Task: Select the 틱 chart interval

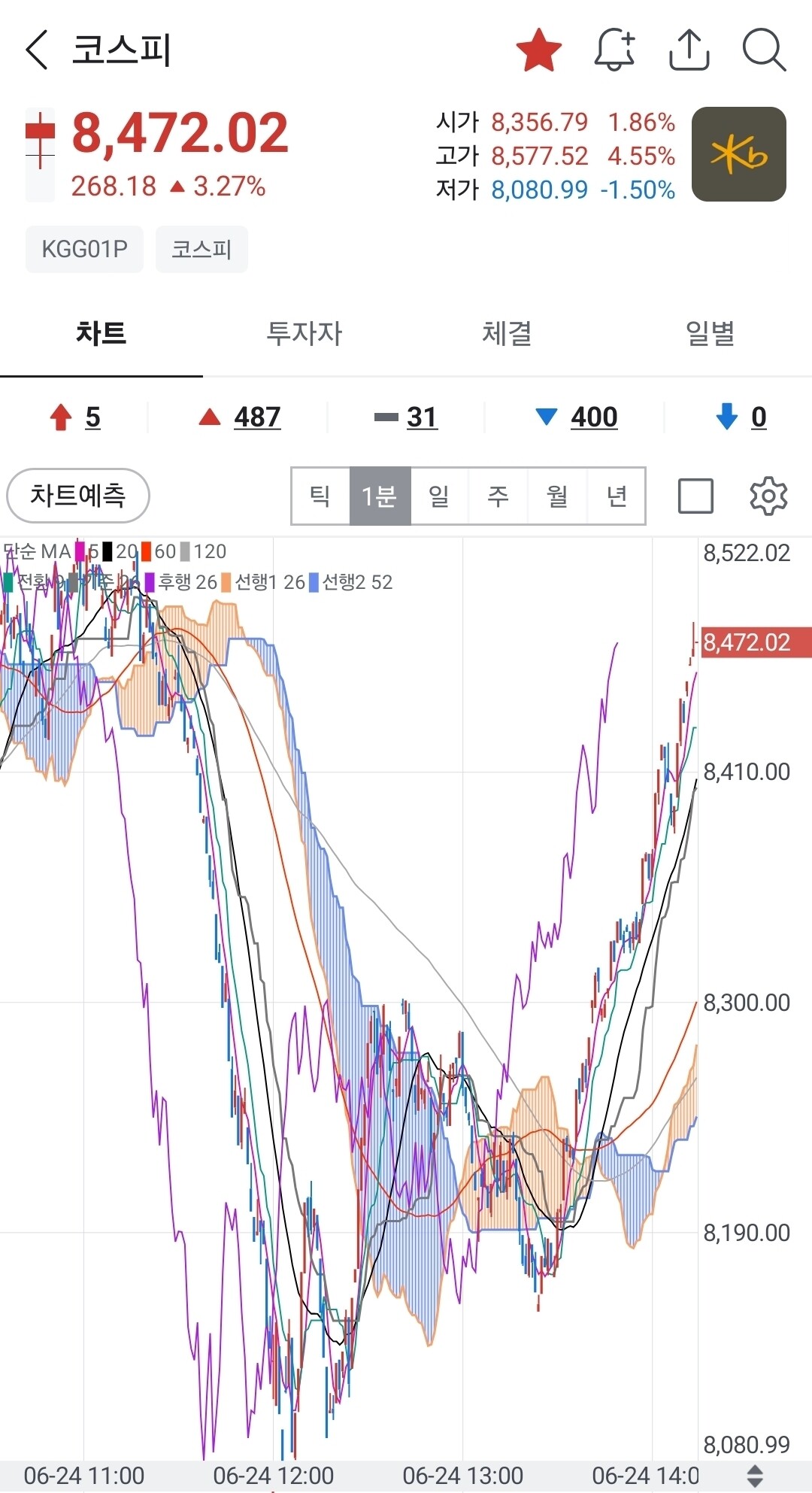Action: pos(320,496)
